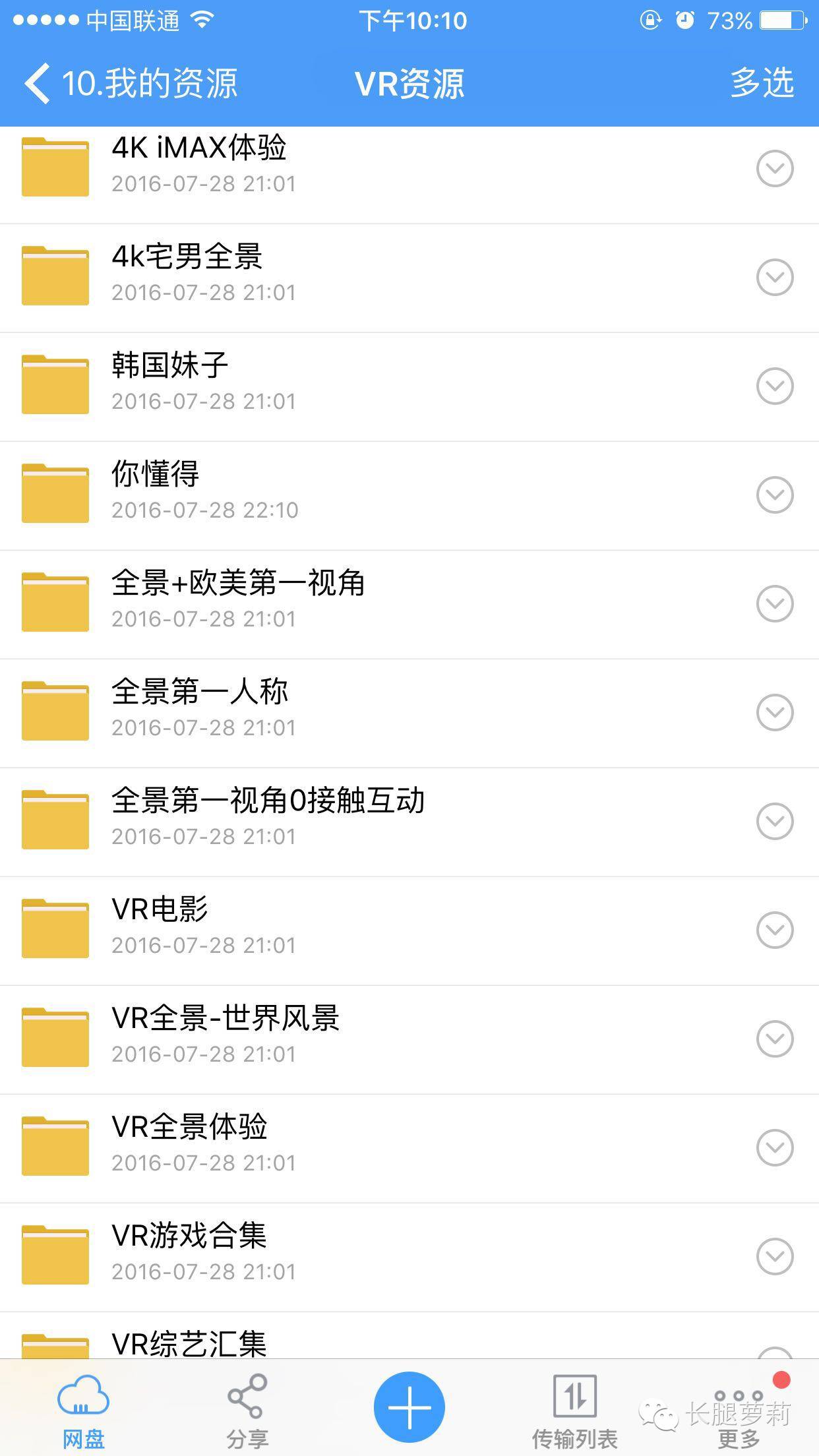Tap the blue plus add button
819x1456 pixels.
pos(409,1407)
